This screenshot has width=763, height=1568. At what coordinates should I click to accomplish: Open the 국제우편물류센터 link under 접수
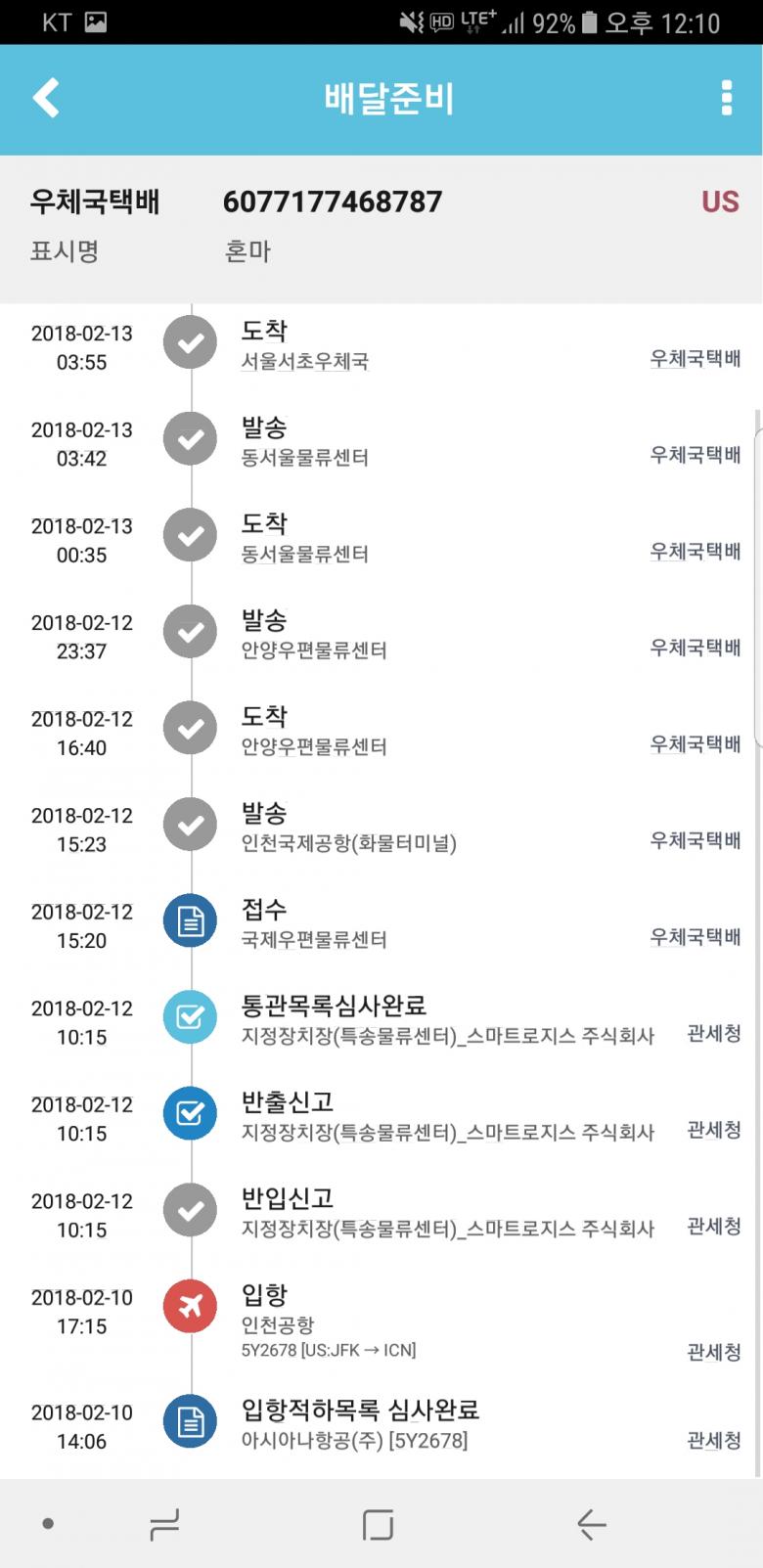314,939
